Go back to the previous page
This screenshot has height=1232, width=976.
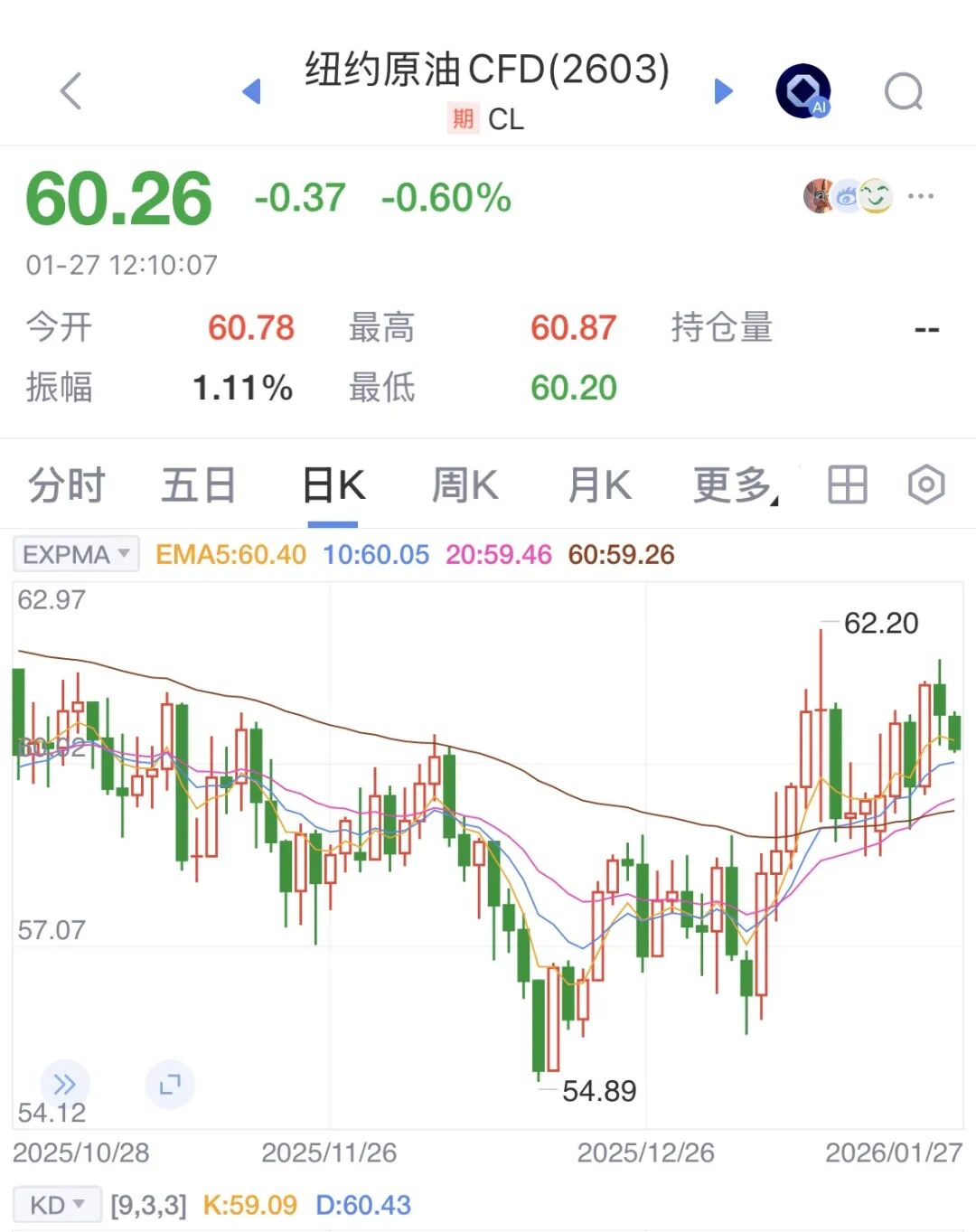pyautogui.click(x=71, y=90)
